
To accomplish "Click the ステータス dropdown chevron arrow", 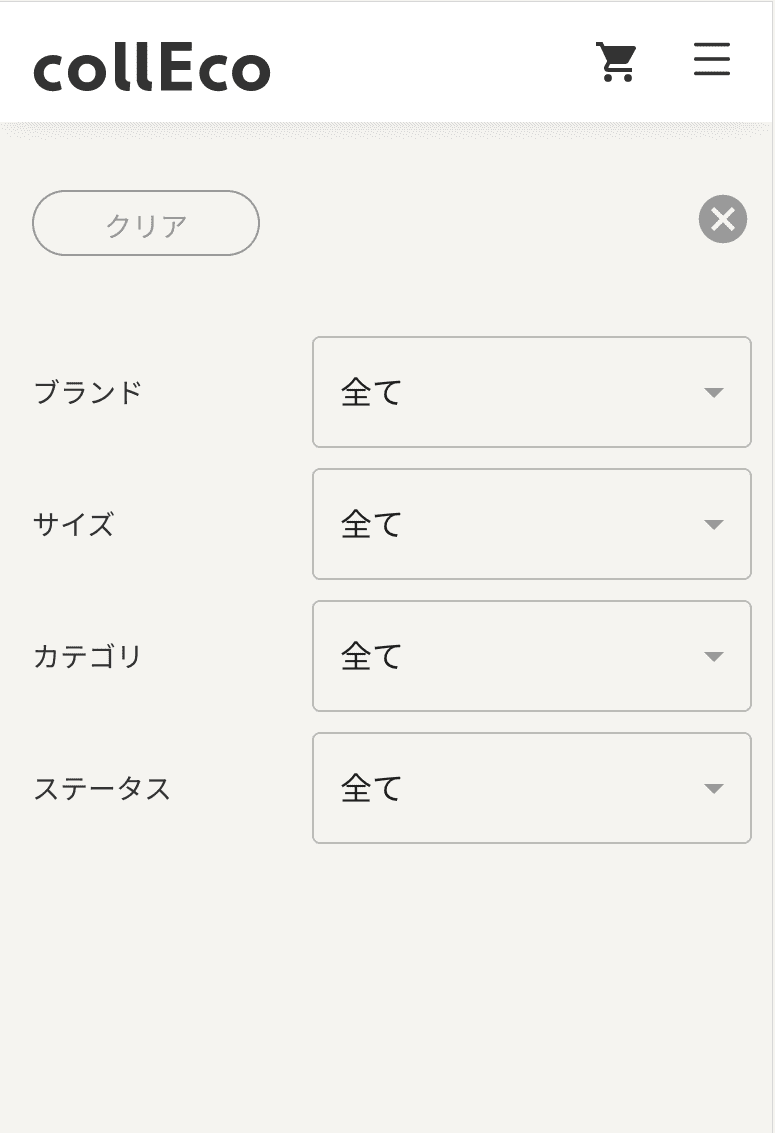I will point(713,788).
